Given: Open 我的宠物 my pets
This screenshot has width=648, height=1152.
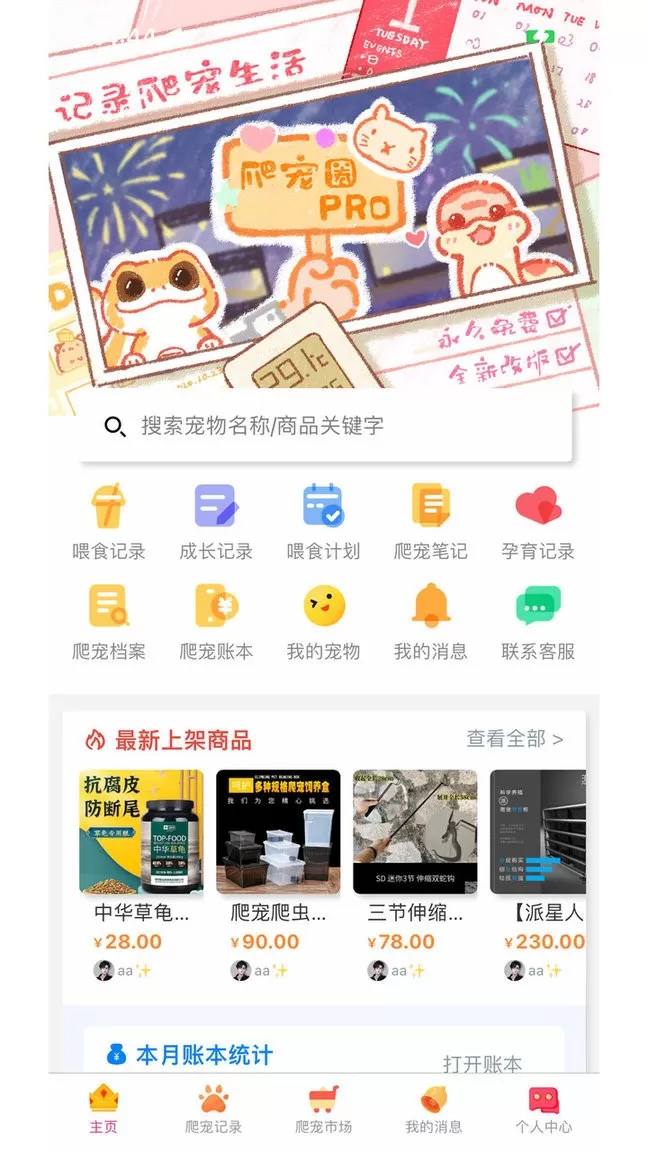Looking at the screenshot, I should point(323,621).
